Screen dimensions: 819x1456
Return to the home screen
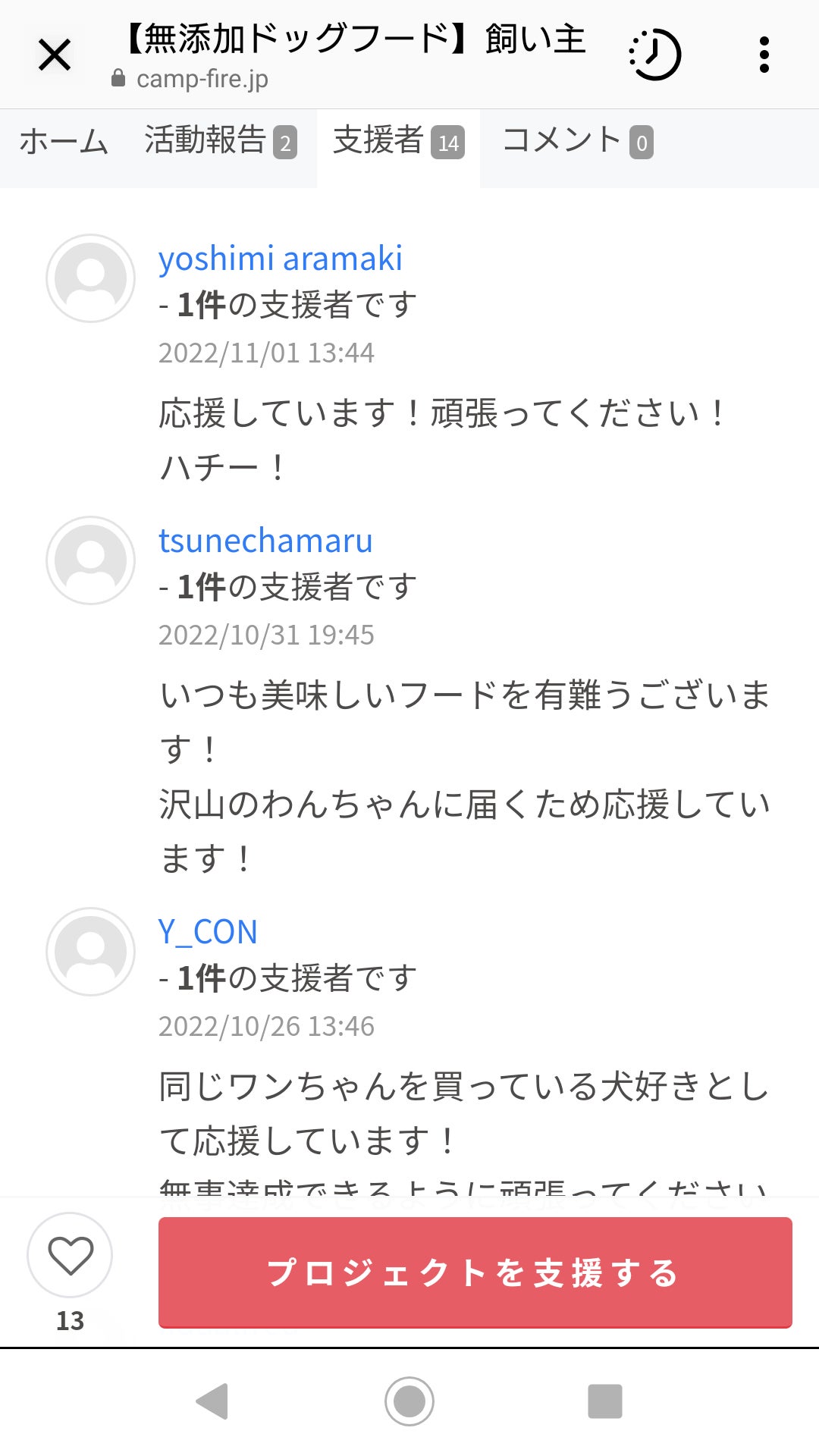click(x=409, y=1401)
